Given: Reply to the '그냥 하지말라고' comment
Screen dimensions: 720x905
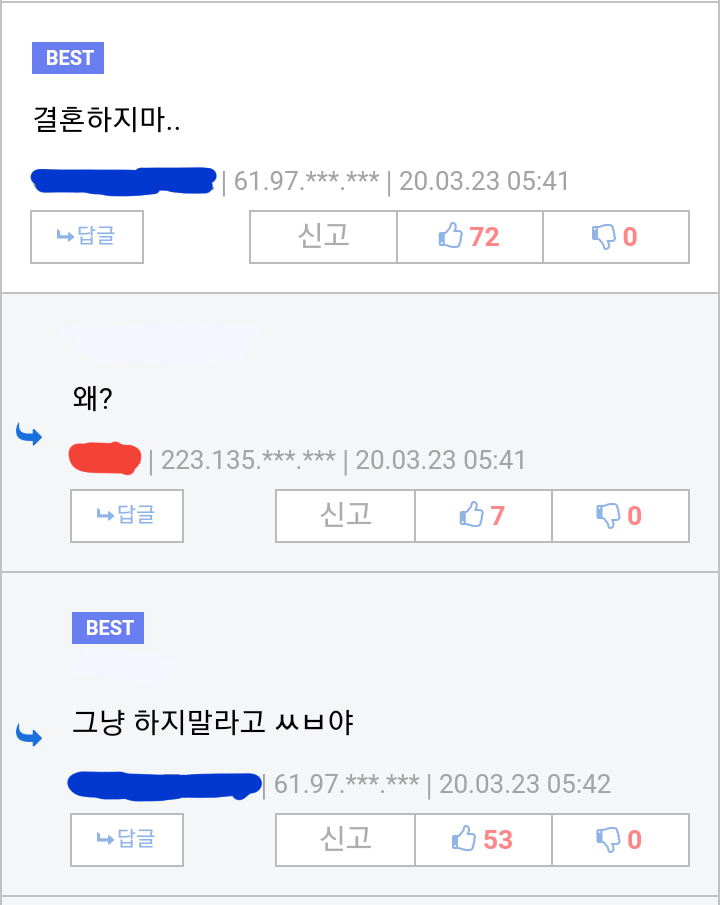Looking at the screenshot, I should [x=127, y=839].
